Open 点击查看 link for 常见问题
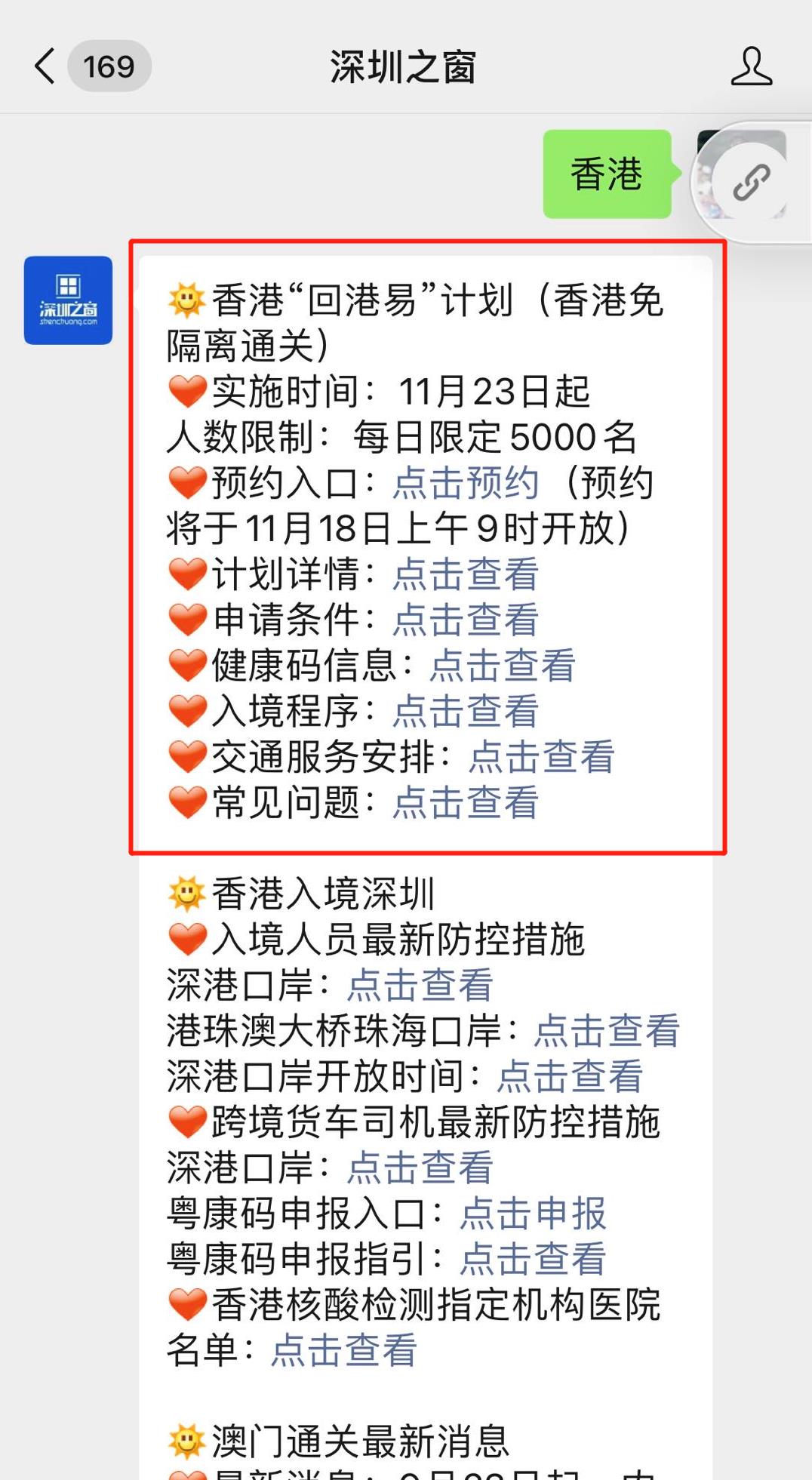The image size is (812, 1480). click(x=466, y=802)
